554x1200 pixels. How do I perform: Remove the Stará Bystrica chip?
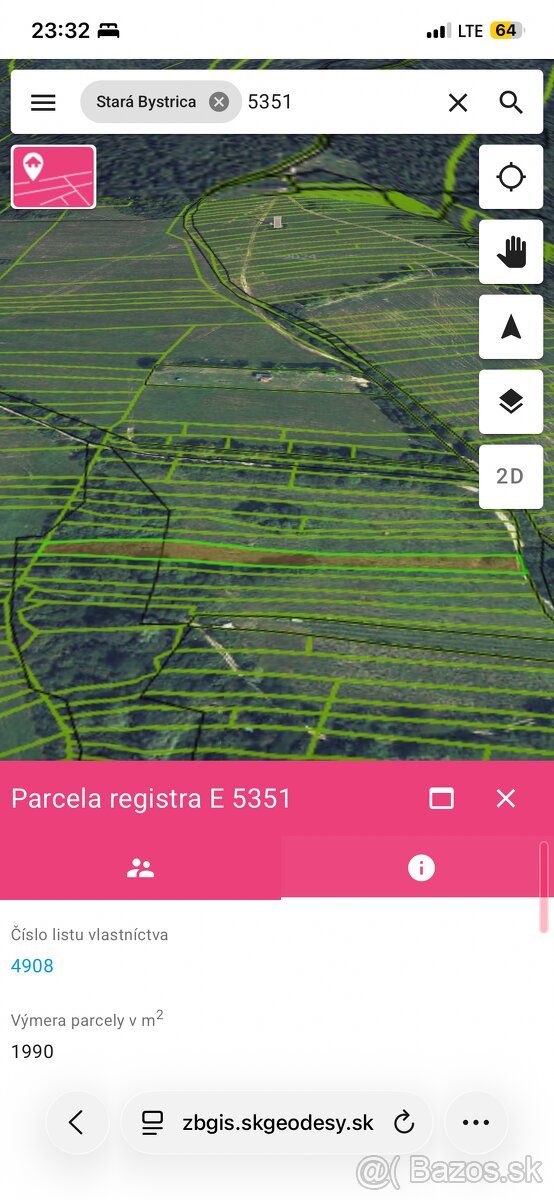[219, 102]
